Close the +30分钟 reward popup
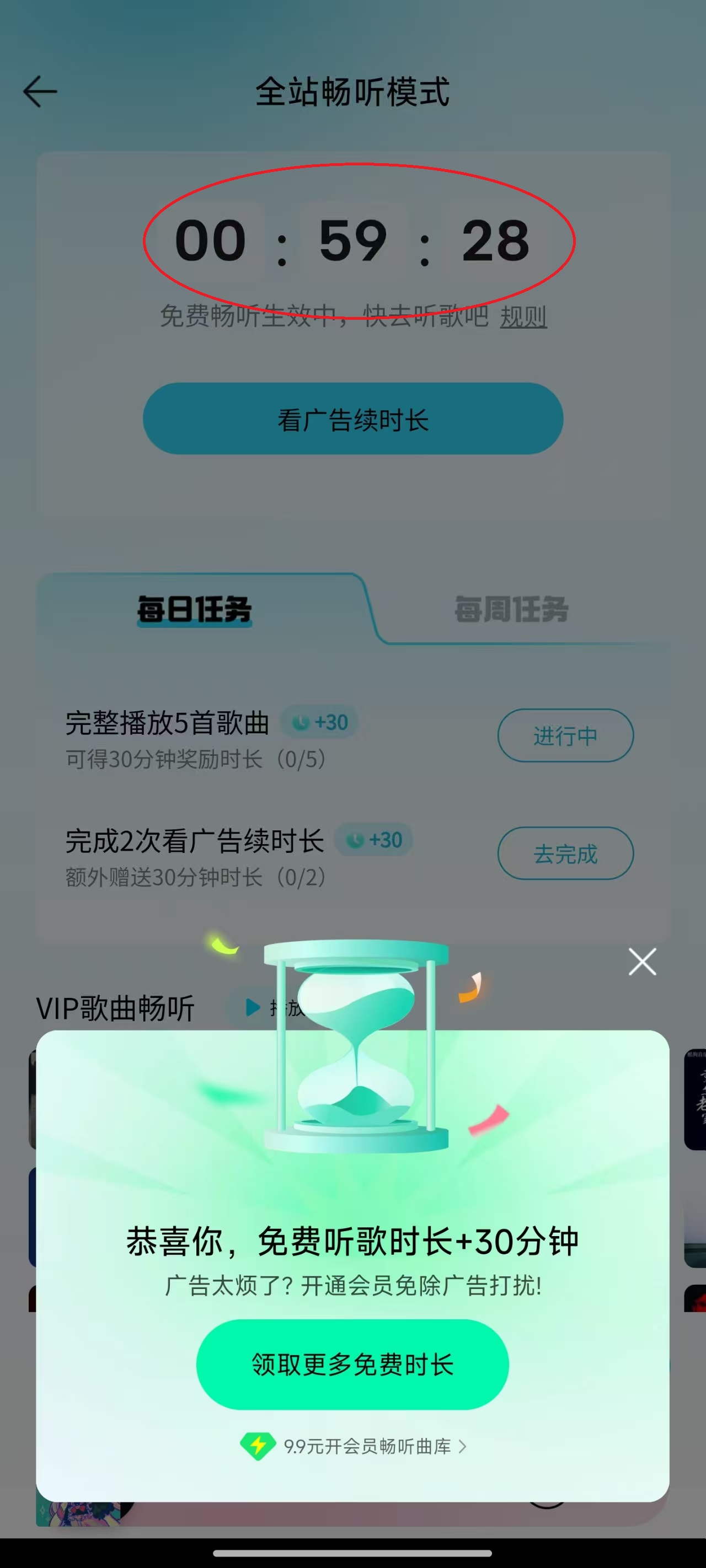Image resolution: width=706 pixels, height=1568 pixels. (642, 962)
